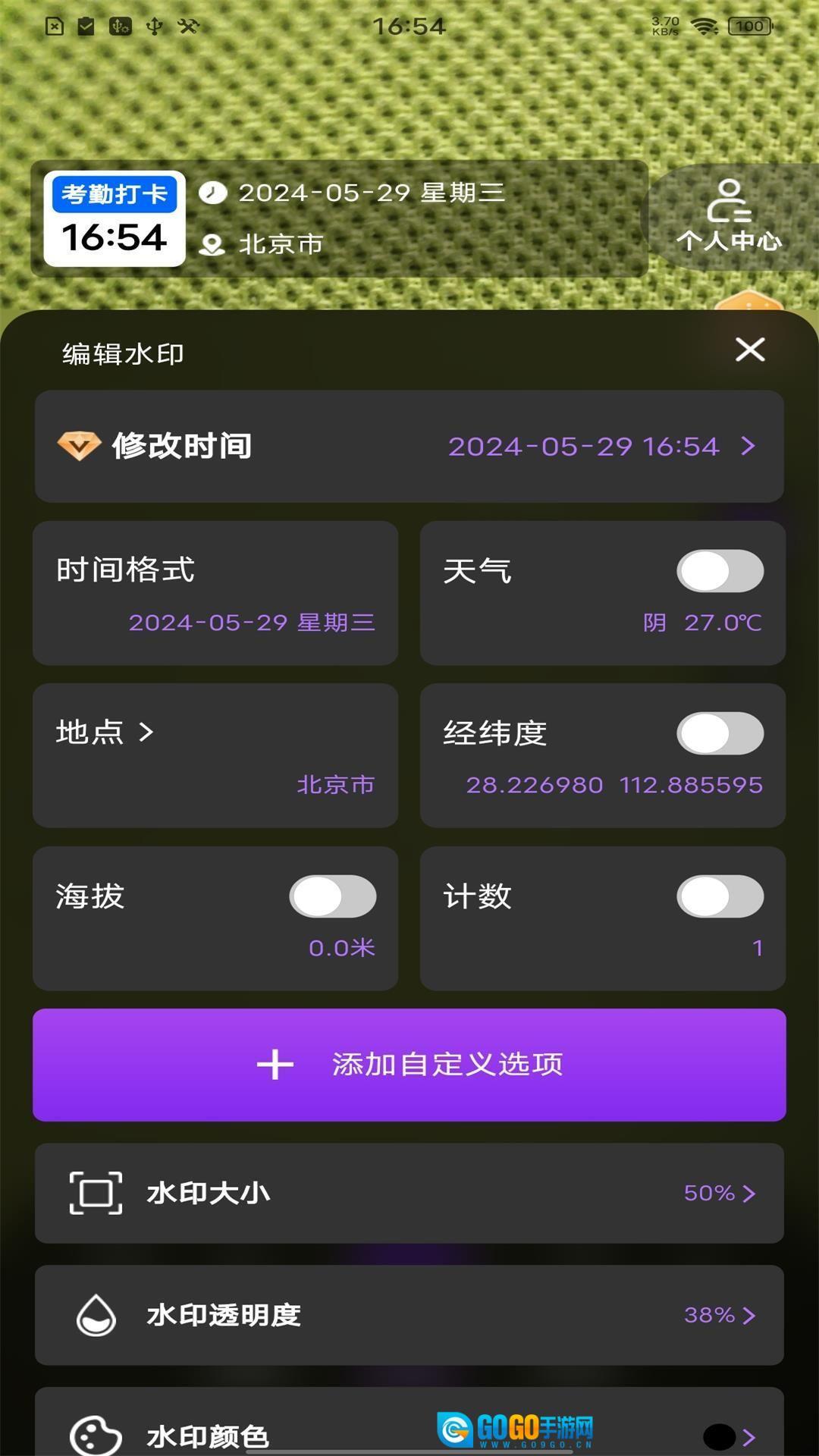Close the 编辑水印 panel
Image resolution: width=819 pixels, height=1456 pixels.
(x=749, y=350)
